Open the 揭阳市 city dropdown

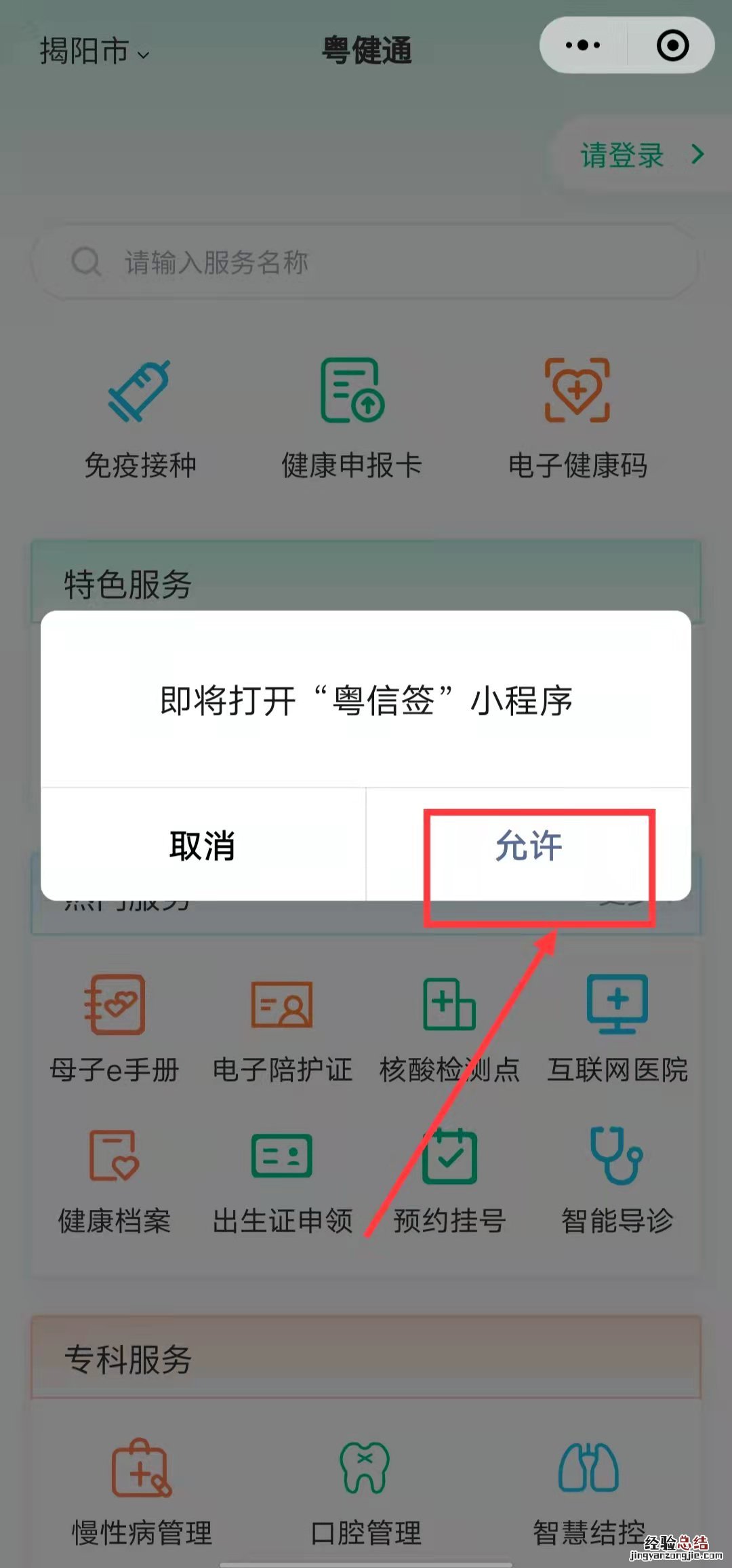tap(94, 52)
